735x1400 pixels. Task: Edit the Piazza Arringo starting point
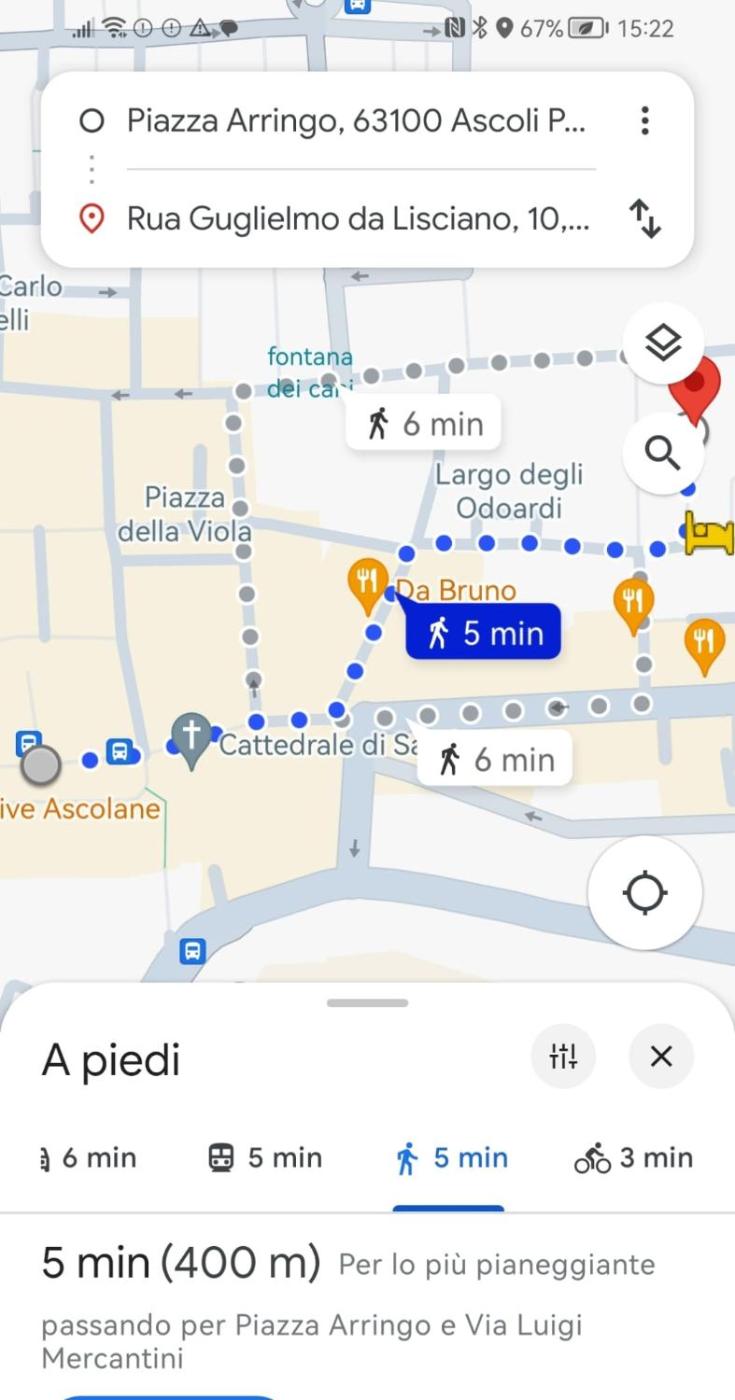coord(355,122)
